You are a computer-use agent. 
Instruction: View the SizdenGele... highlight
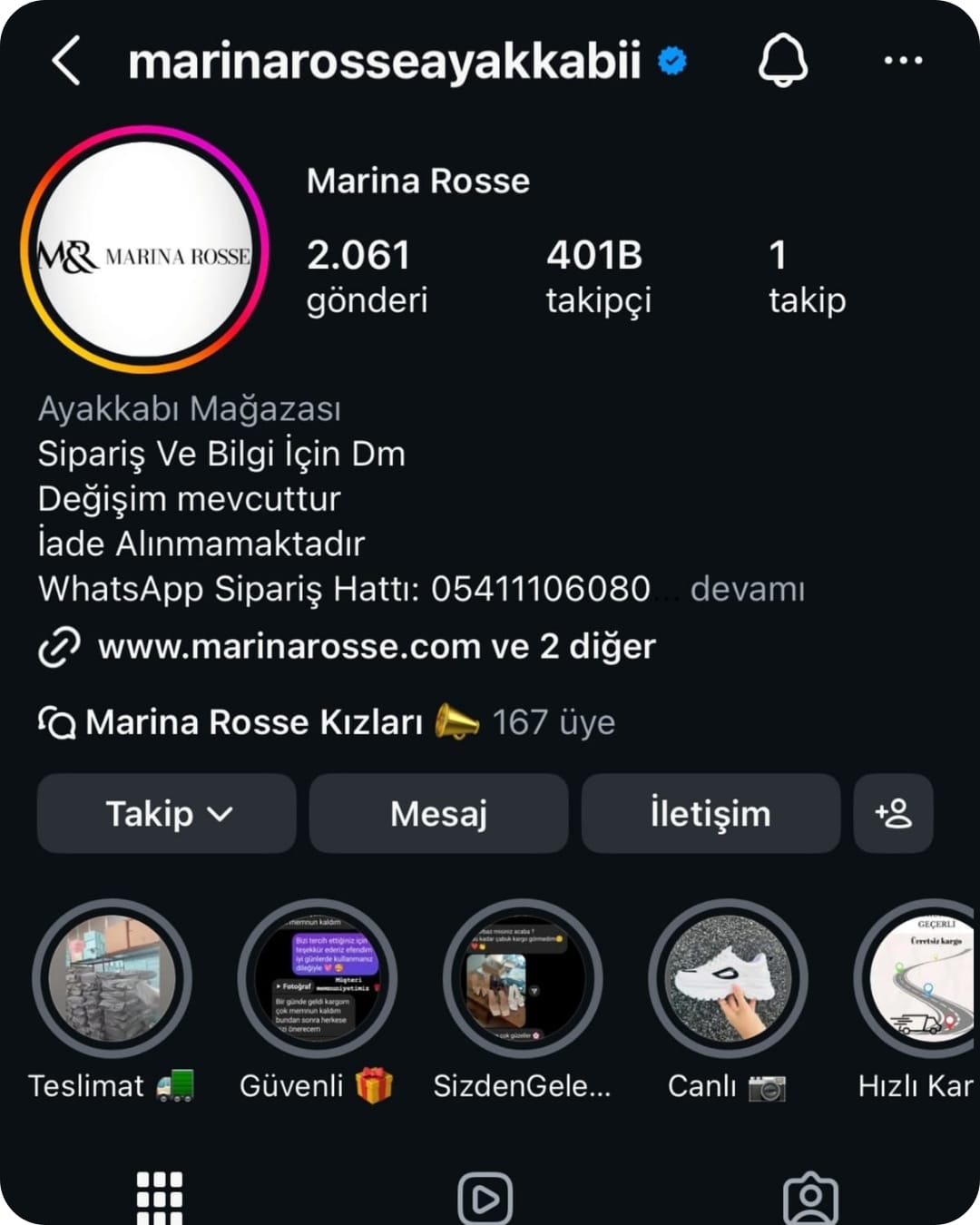(522, 979)
